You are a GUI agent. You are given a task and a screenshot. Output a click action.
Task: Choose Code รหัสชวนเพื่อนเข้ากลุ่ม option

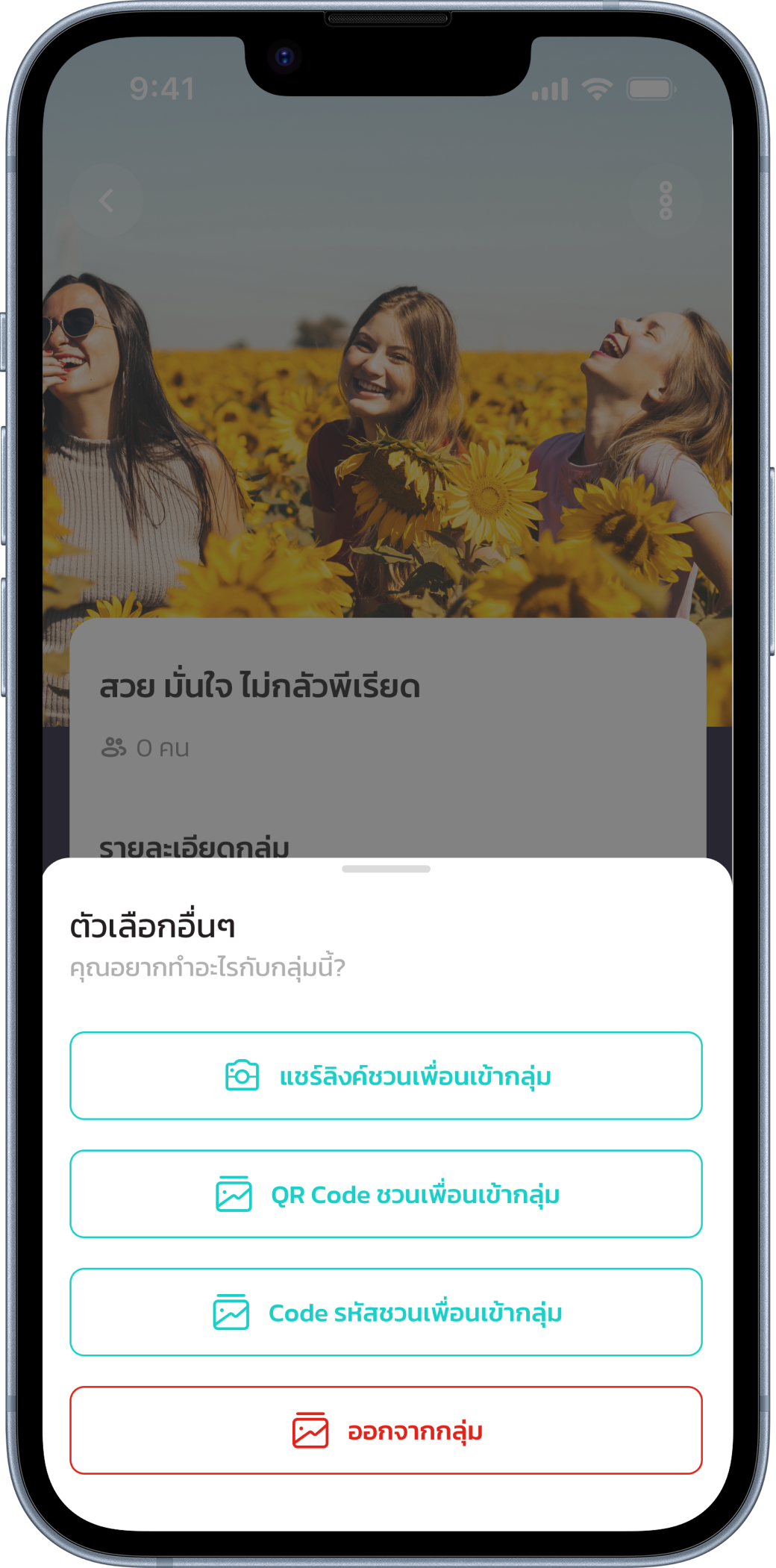[386, 1312]
